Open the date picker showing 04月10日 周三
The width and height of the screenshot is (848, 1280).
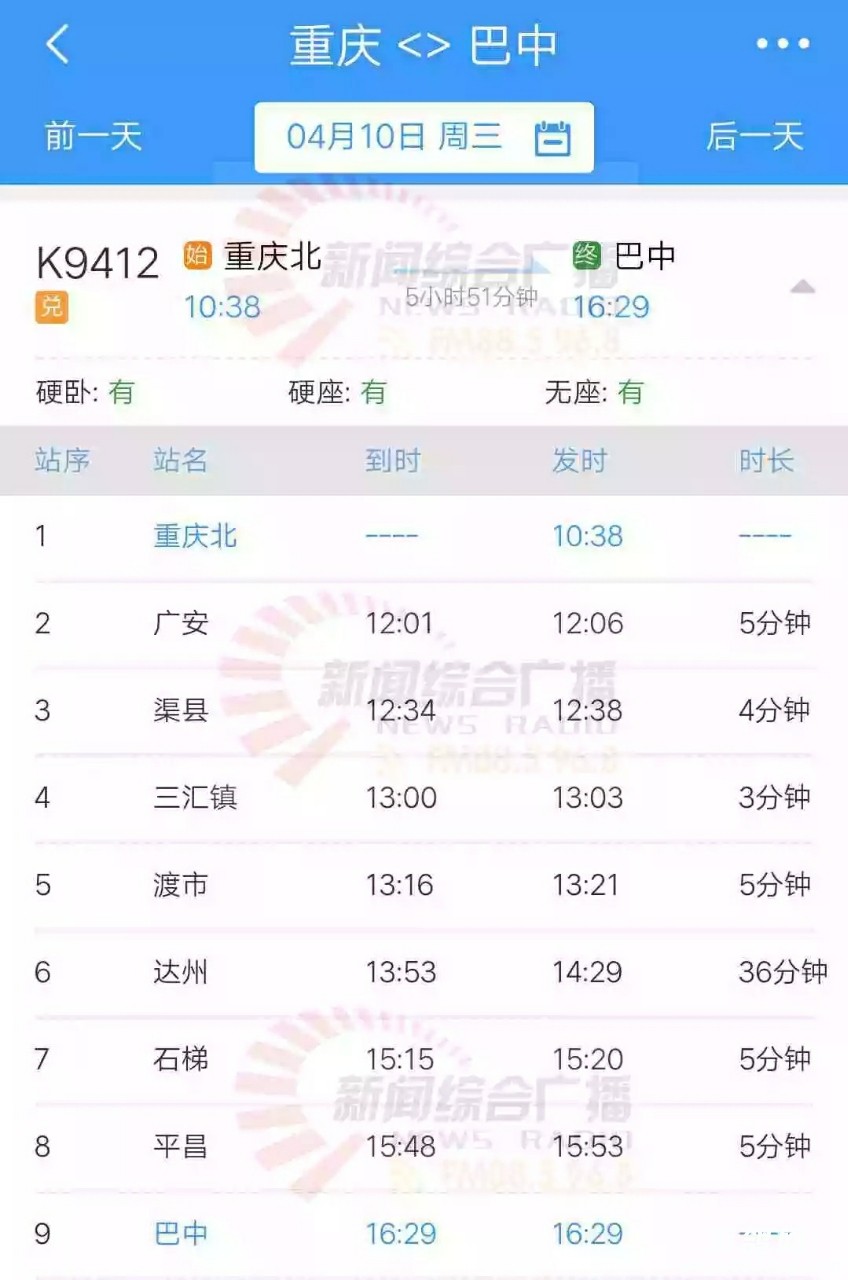424,137
